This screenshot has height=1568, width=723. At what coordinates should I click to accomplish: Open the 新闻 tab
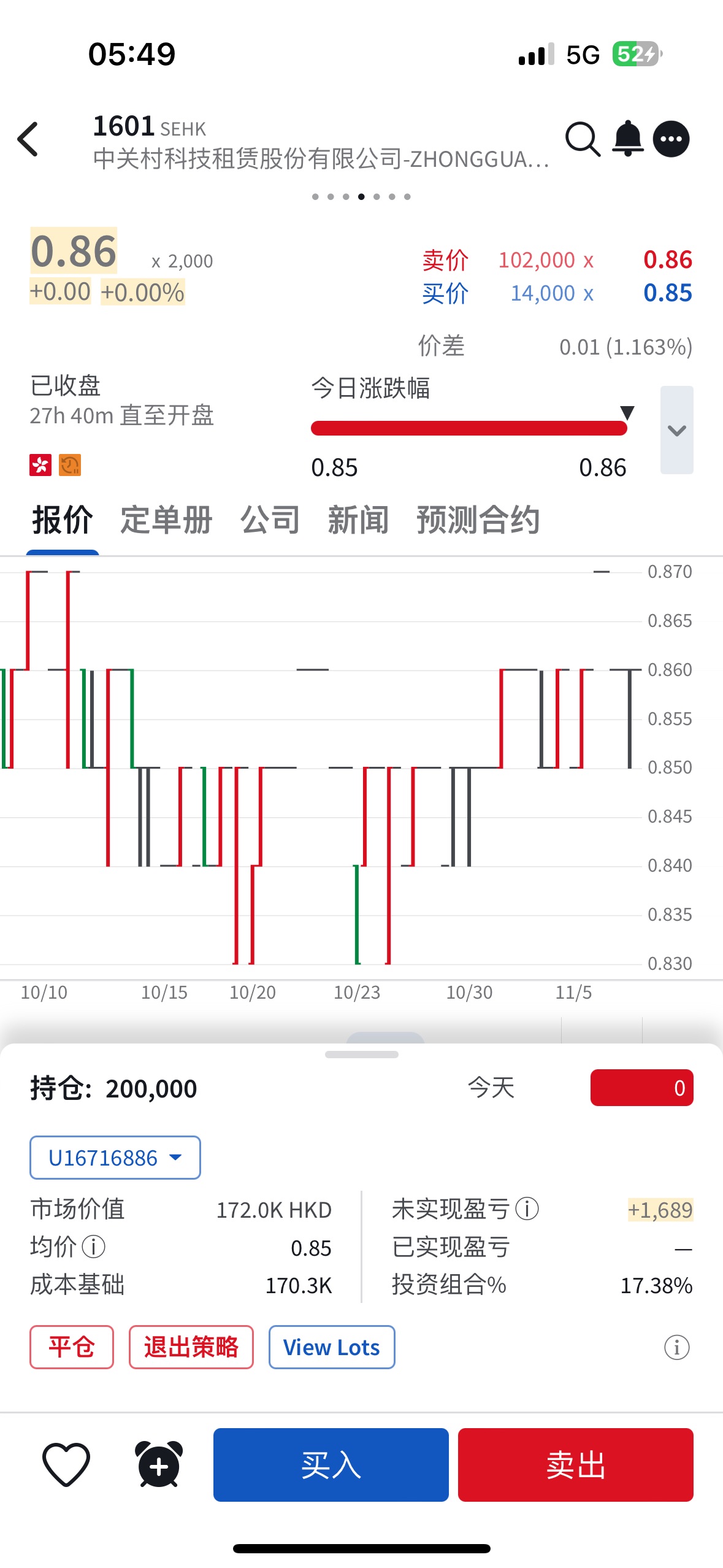click(358, 520)
